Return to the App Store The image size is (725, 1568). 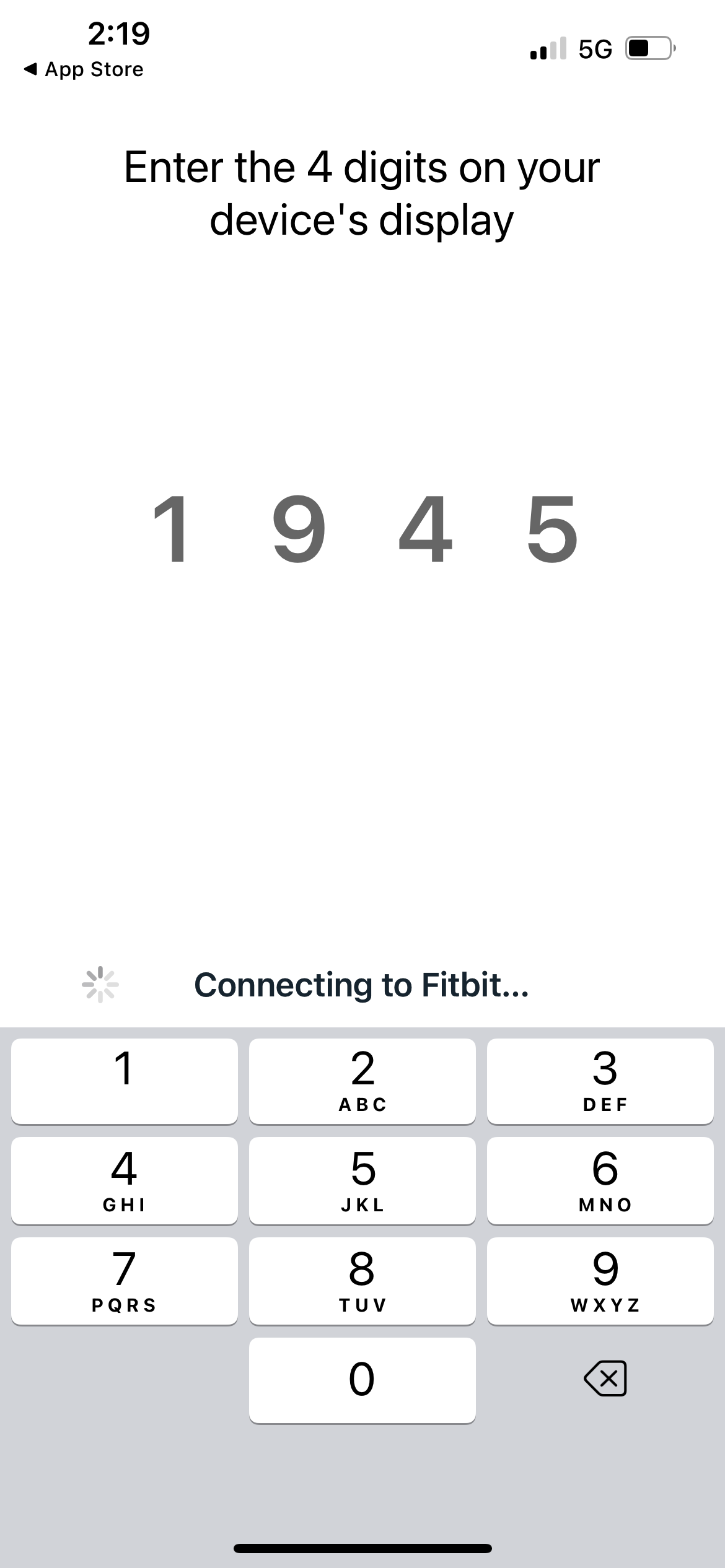coord(84,69)
